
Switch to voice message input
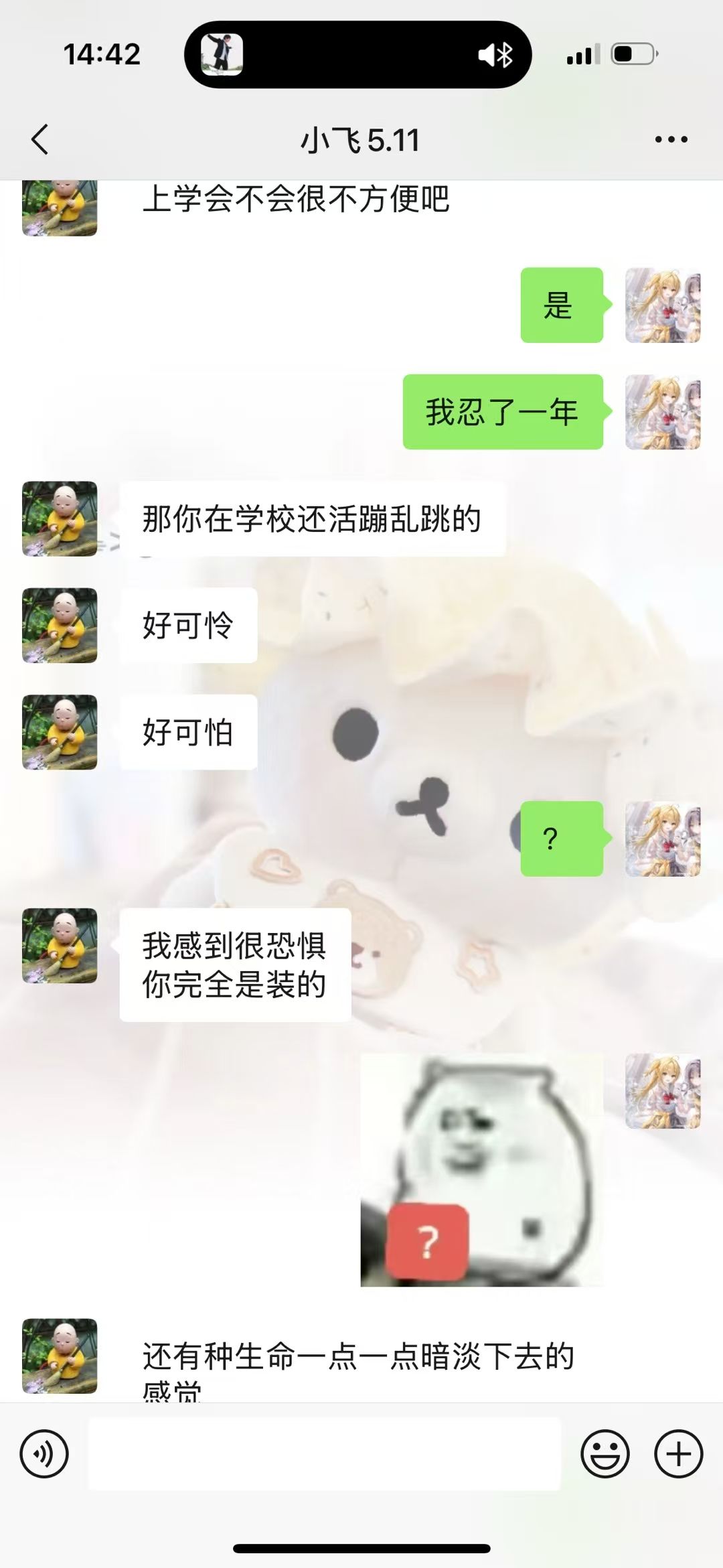coord(44,1453)
